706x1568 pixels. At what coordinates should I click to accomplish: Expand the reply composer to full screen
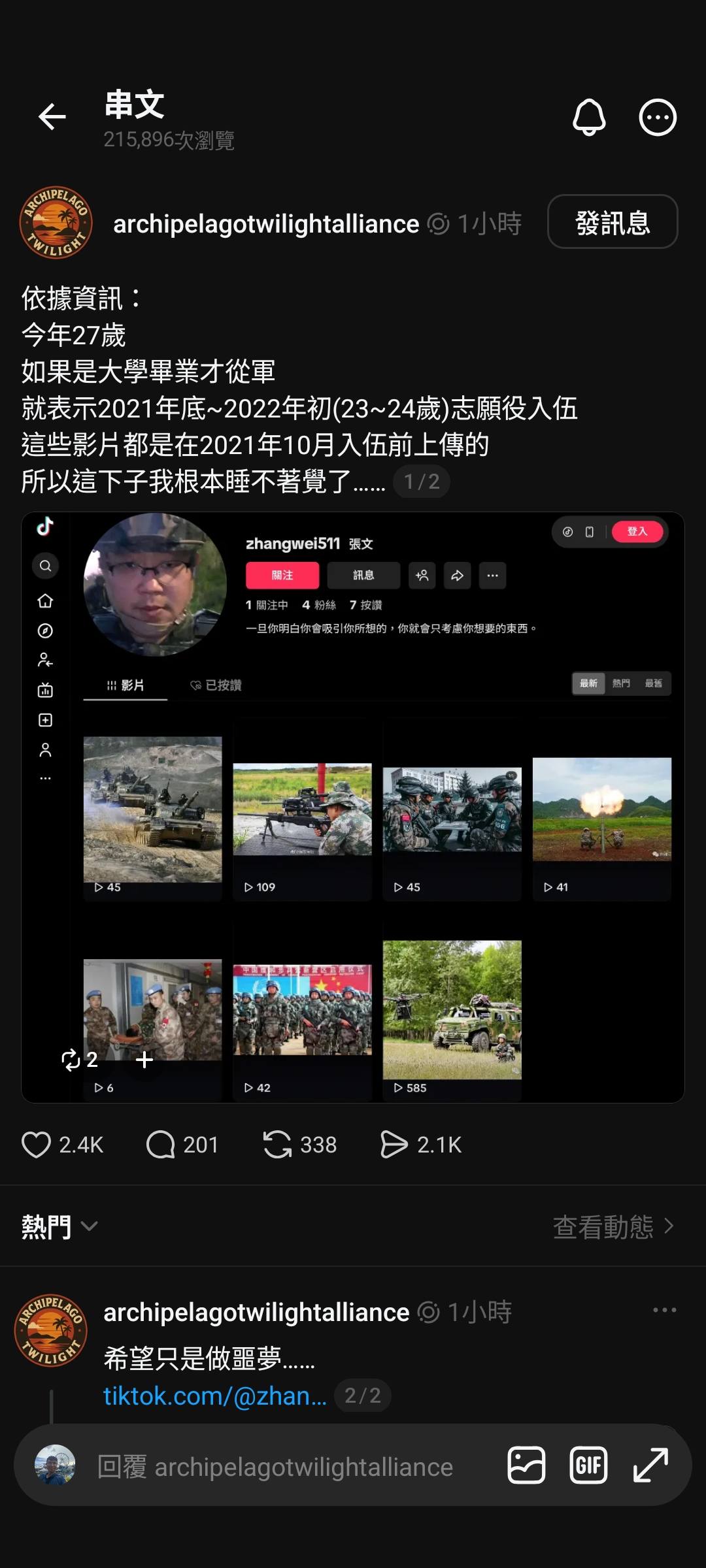pos(650,1465)
